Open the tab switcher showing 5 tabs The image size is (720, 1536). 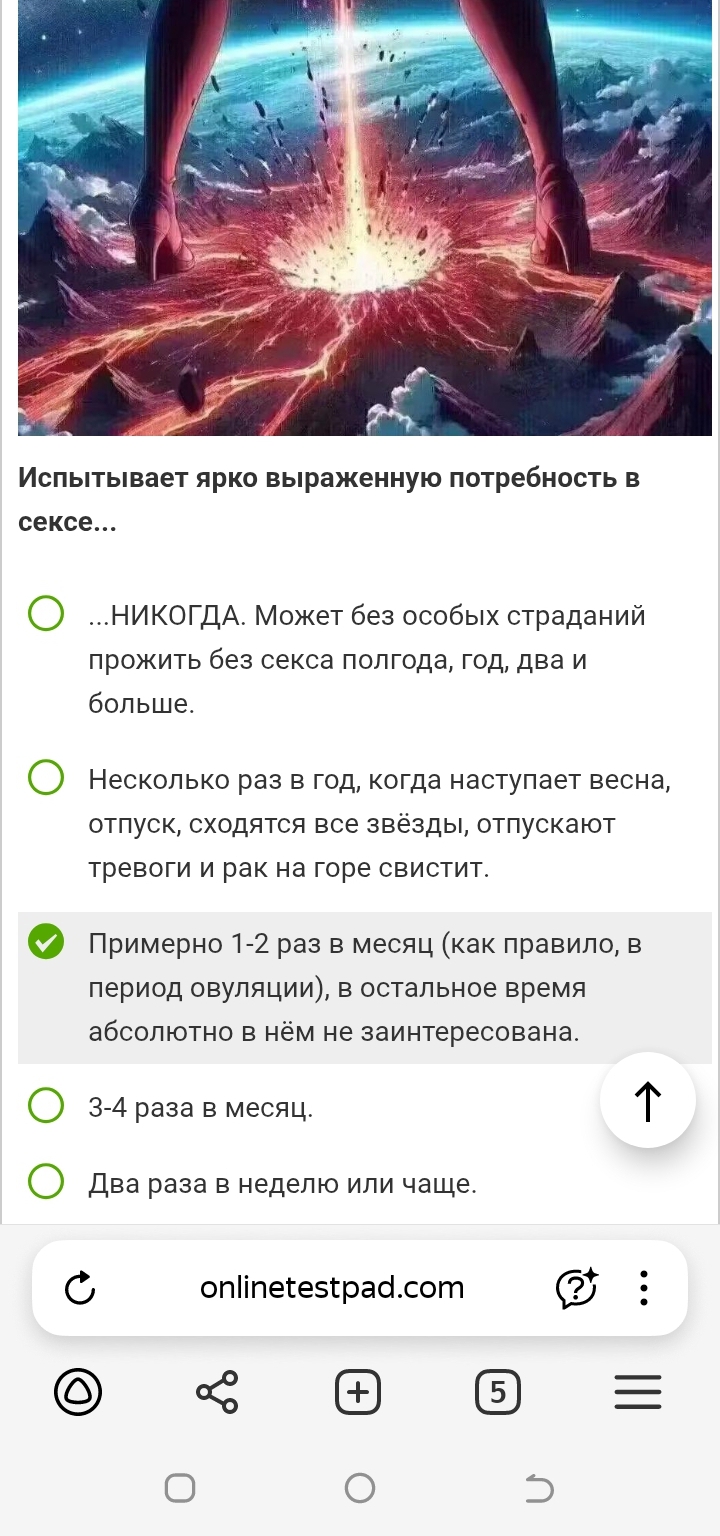point(498,1392)
